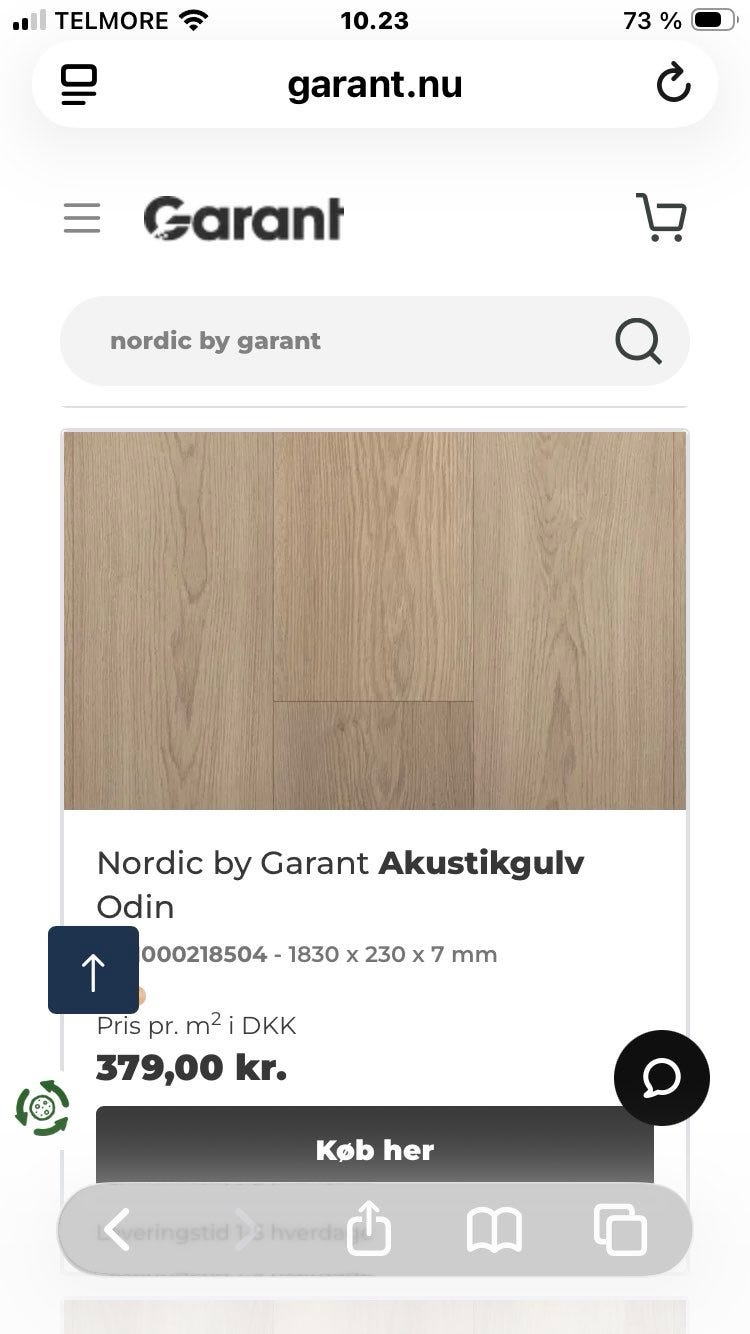The image size is (750, 1334).
Task: Click the green cookie consent recycling icon
Action: pyautogui.click(x=41, y=1108)
